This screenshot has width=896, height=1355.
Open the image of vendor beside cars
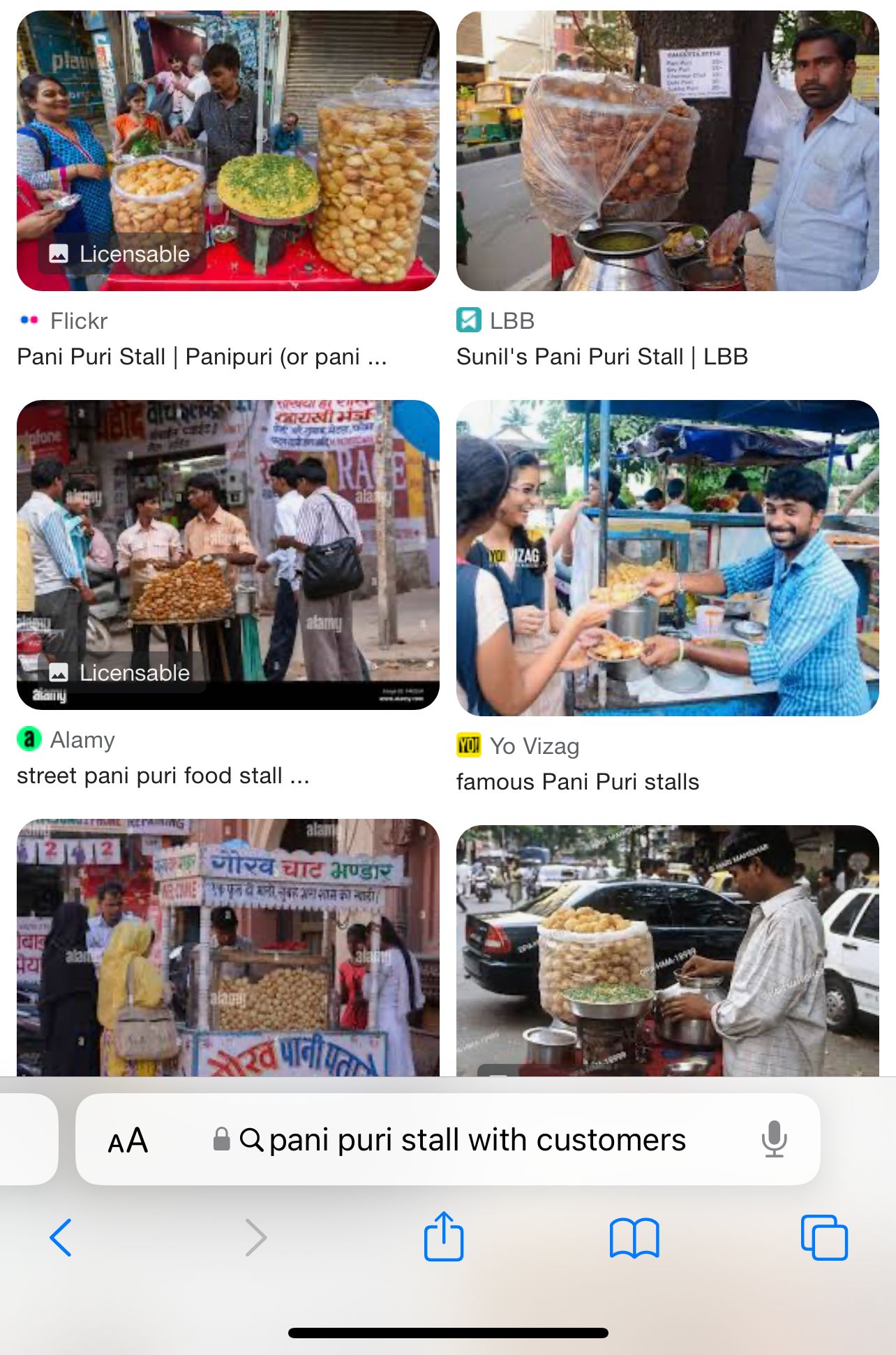point(667,949)
